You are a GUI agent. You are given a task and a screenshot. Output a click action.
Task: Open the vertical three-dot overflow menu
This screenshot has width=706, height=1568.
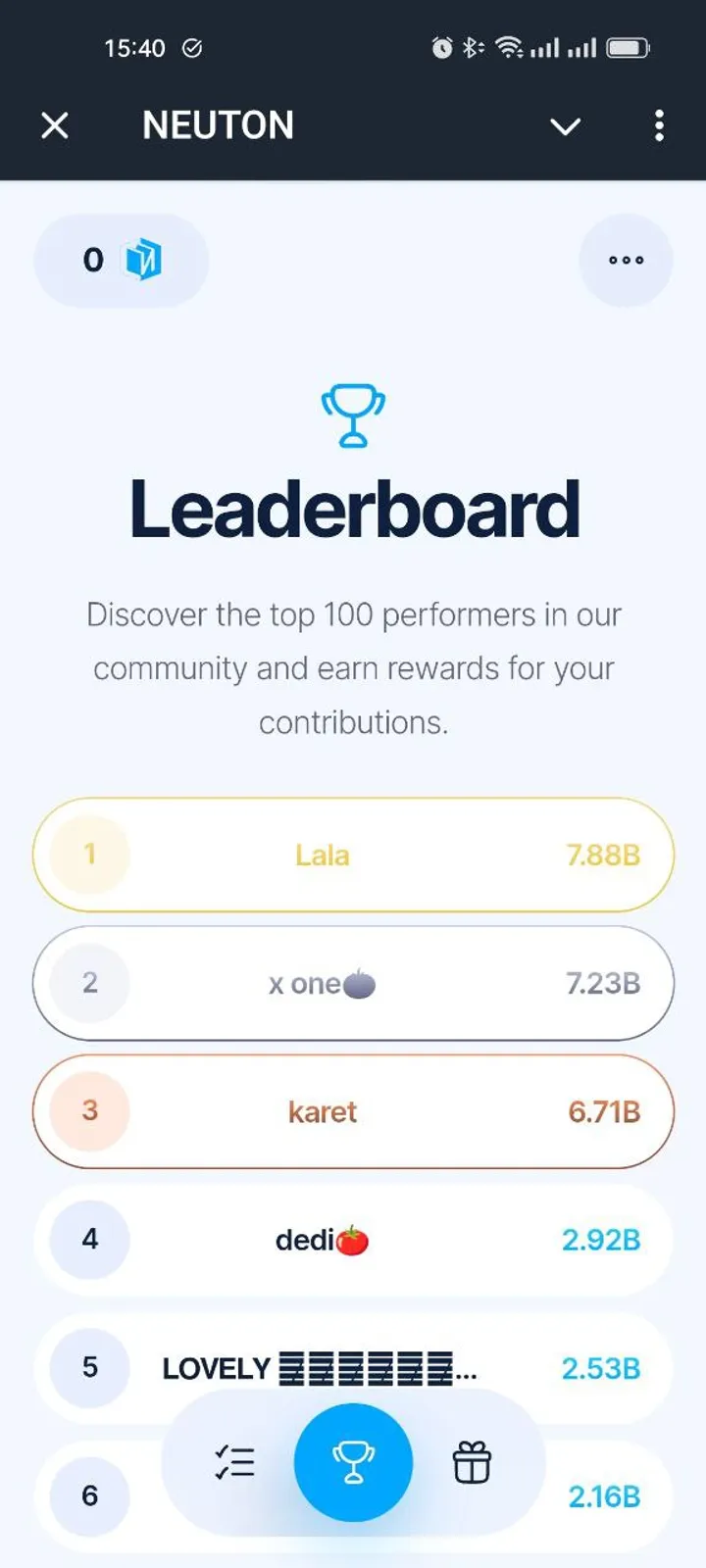pos(659,125)
